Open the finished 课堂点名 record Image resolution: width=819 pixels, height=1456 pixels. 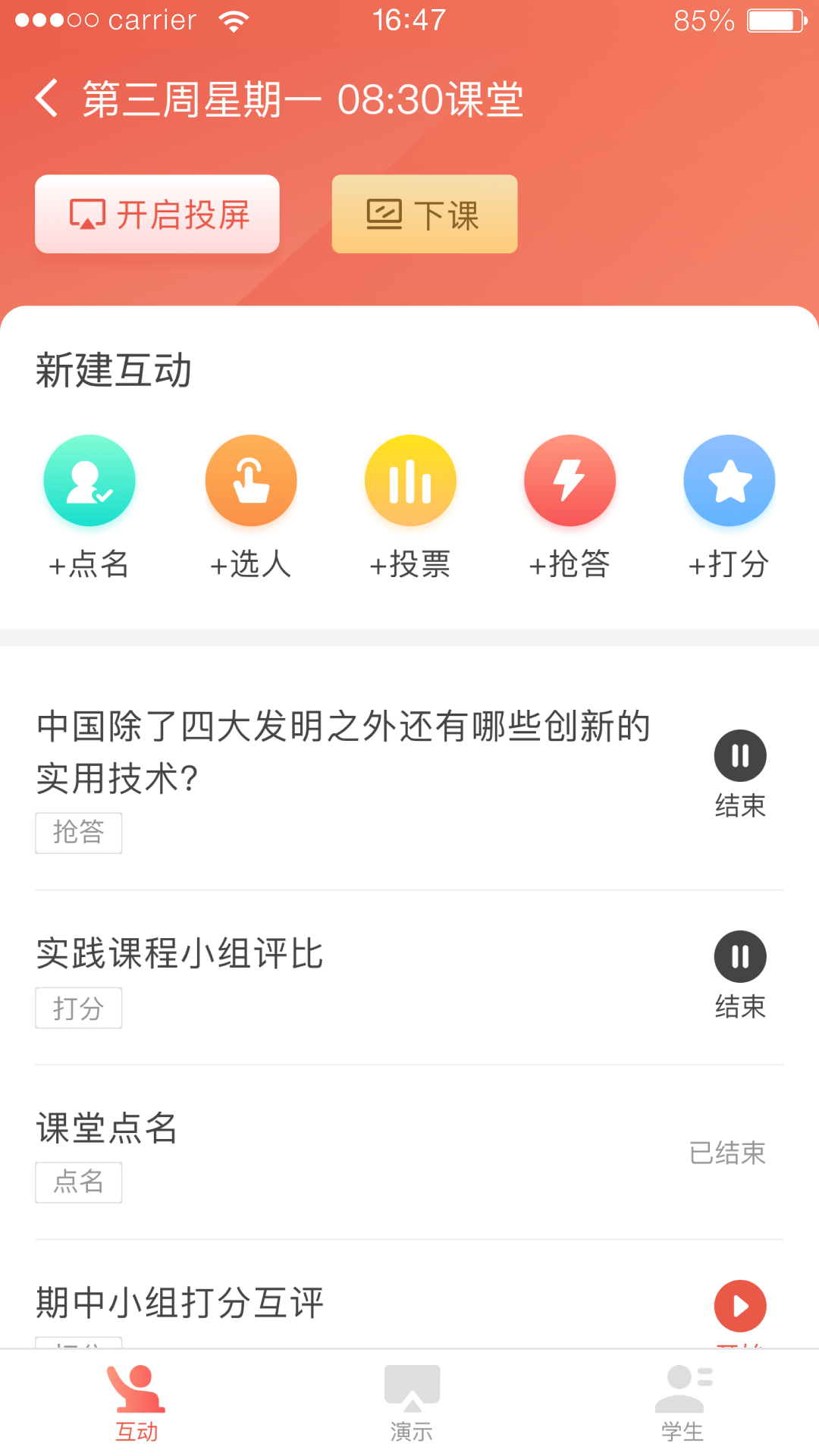(106, 1130)
